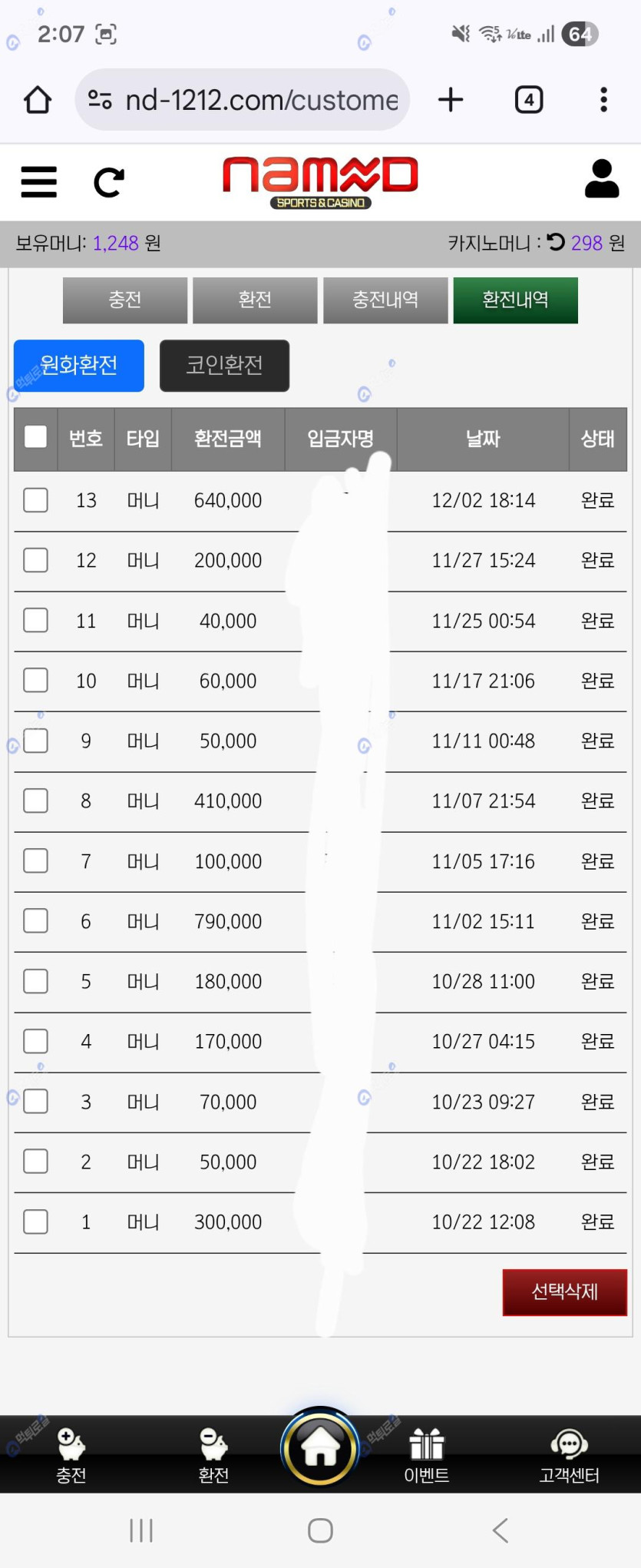
Task: Tap the 선택삭제 button
Action: pyautogui.click(x=564, y=1291)
